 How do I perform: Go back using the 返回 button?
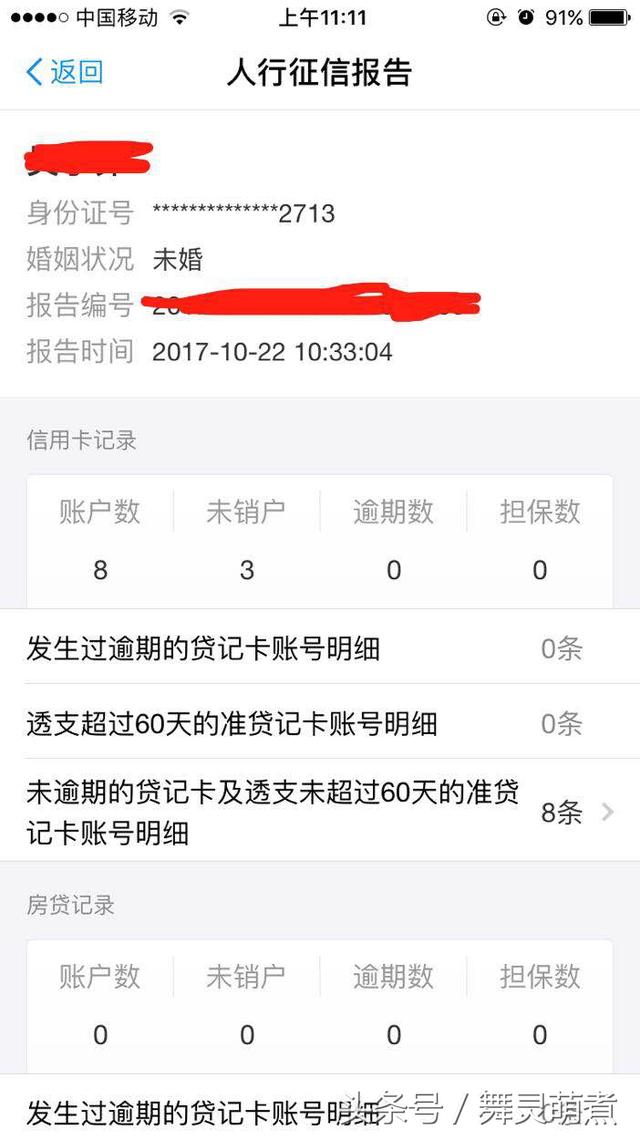click(x=64, y=72)
